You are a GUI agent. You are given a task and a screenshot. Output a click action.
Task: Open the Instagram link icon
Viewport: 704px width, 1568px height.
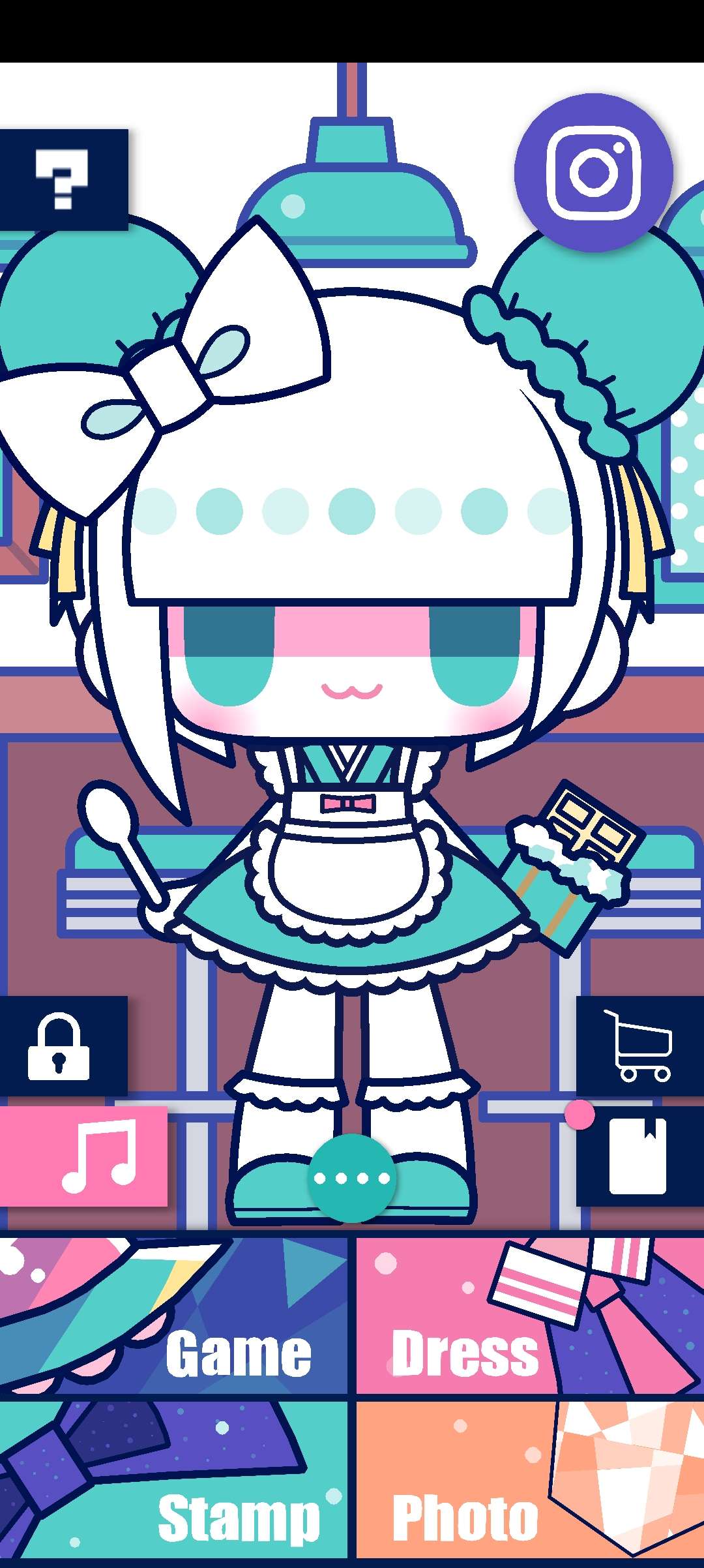click(593, 172)
